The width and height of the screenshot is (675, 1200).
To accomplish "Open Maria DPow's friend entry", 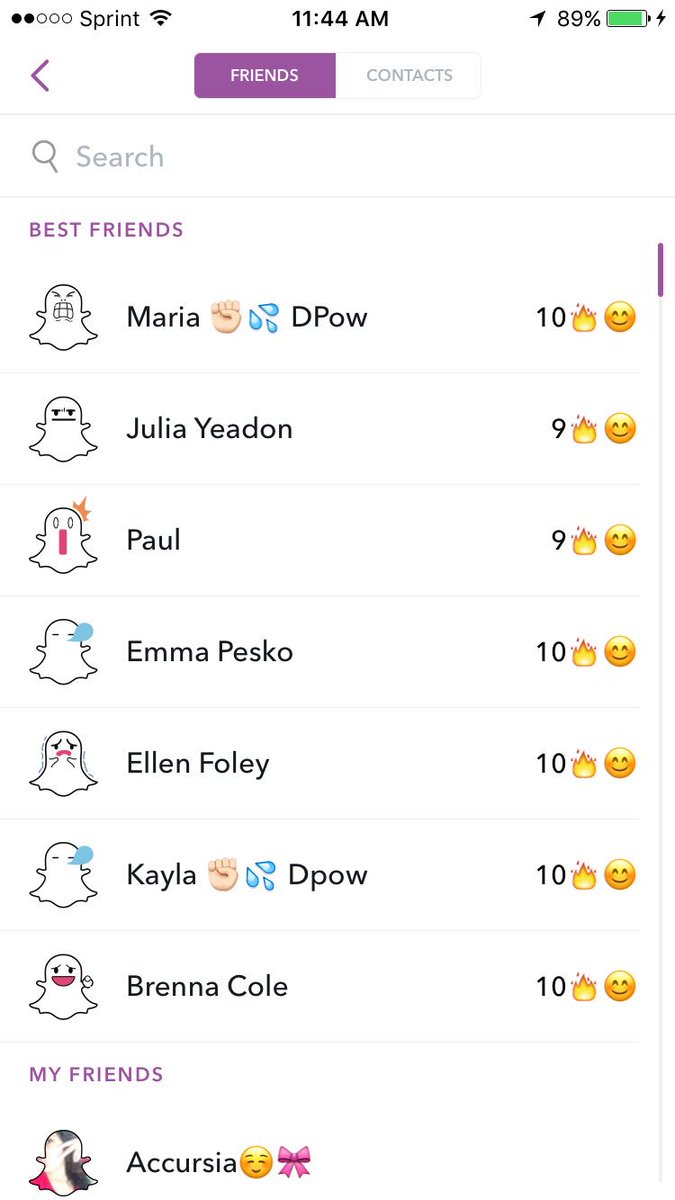I will (x=320, y=318).
